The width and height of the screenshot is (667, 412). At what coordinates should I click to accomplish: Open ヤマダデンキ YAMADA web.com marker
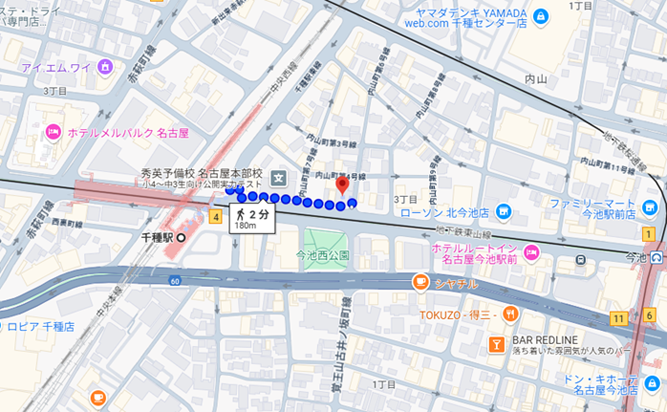pos(541,17)
